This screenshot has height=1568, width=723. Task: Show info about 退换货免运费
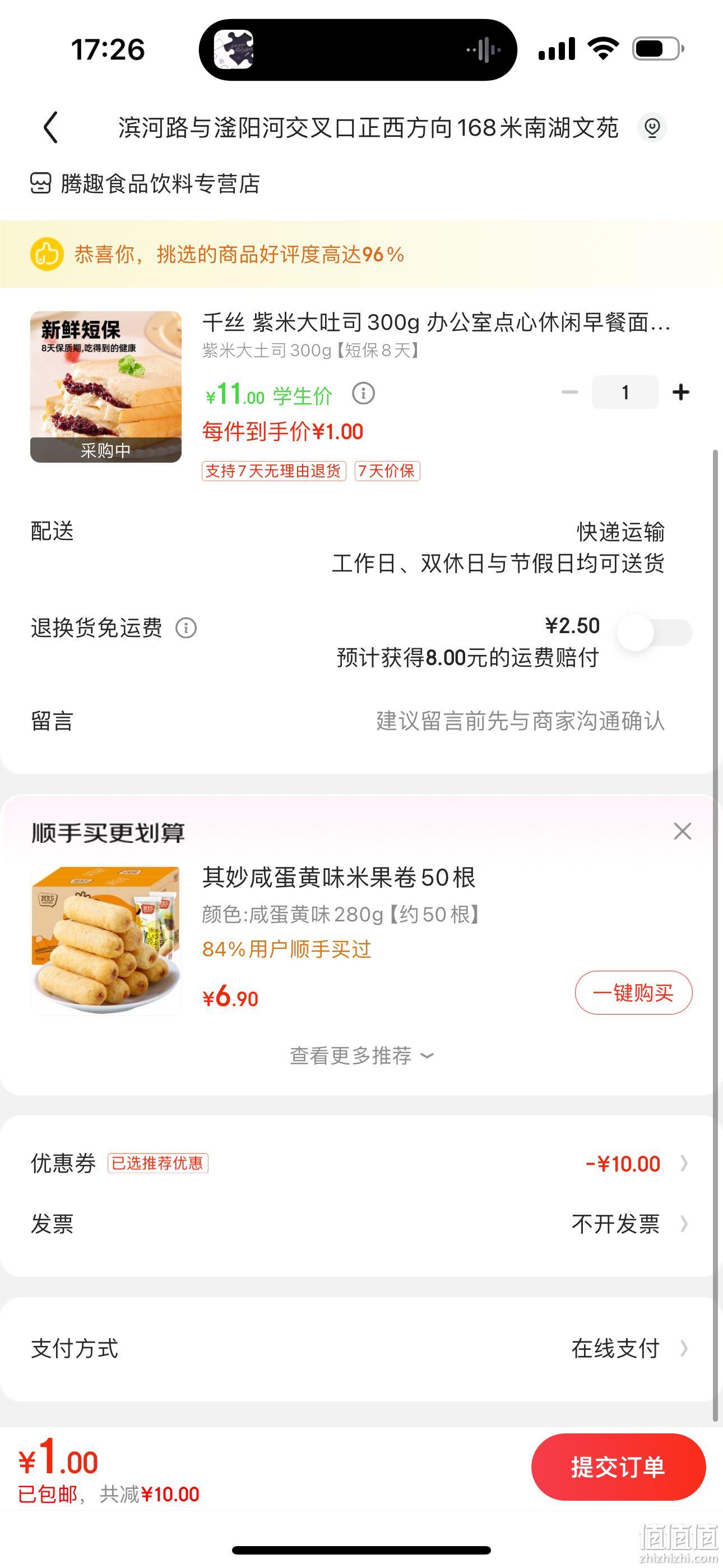coord(186,628)
